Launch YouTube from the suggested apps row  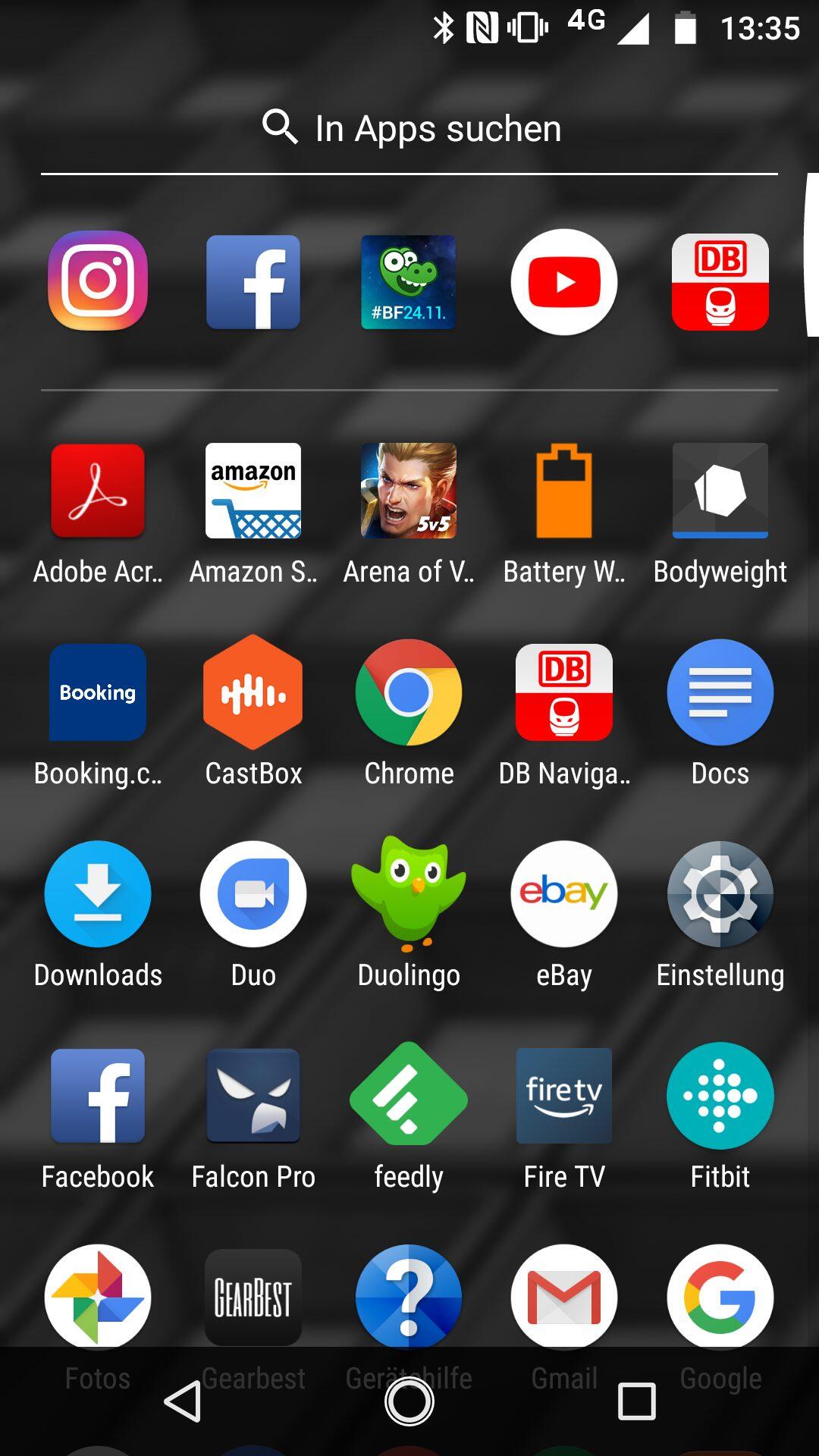564,282
